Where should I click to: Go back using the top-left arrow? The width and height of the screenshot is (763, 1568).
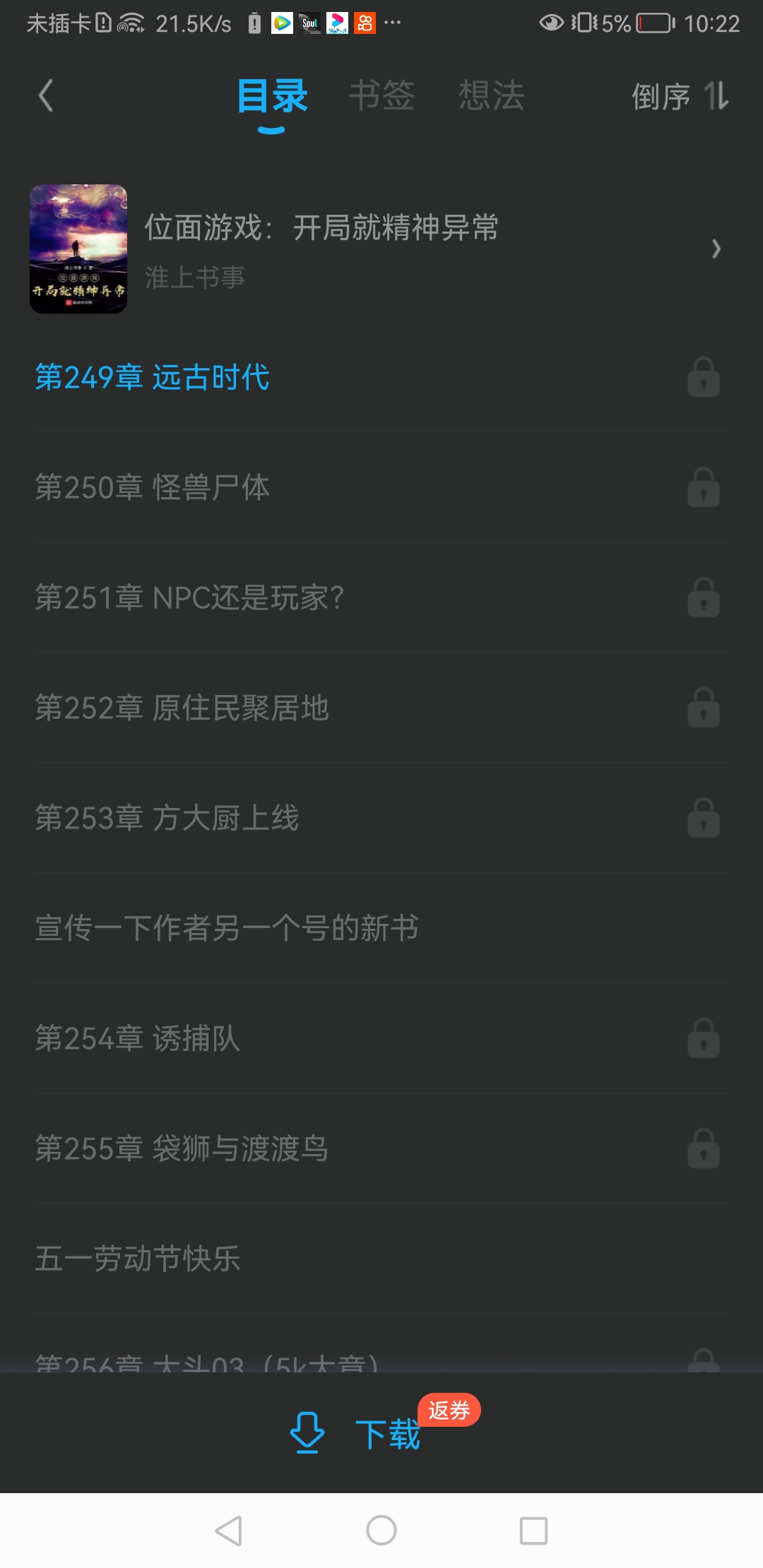(46, 96)
